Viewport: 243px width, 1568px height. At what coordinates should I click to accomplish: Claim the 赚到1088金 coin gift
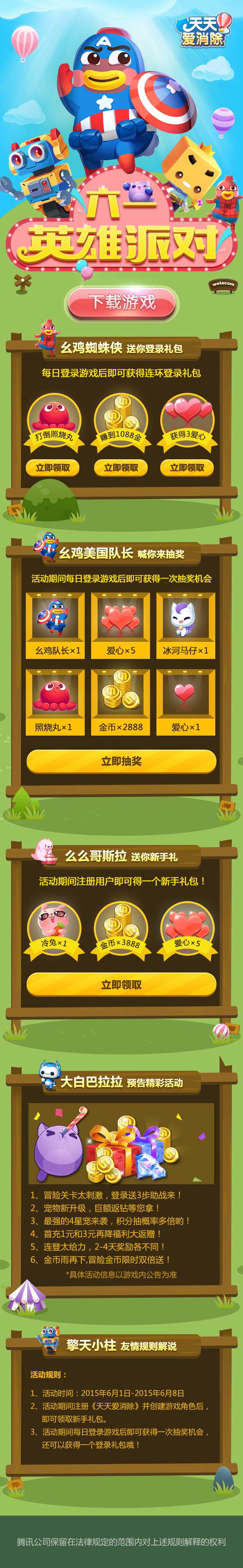[121, 468]
